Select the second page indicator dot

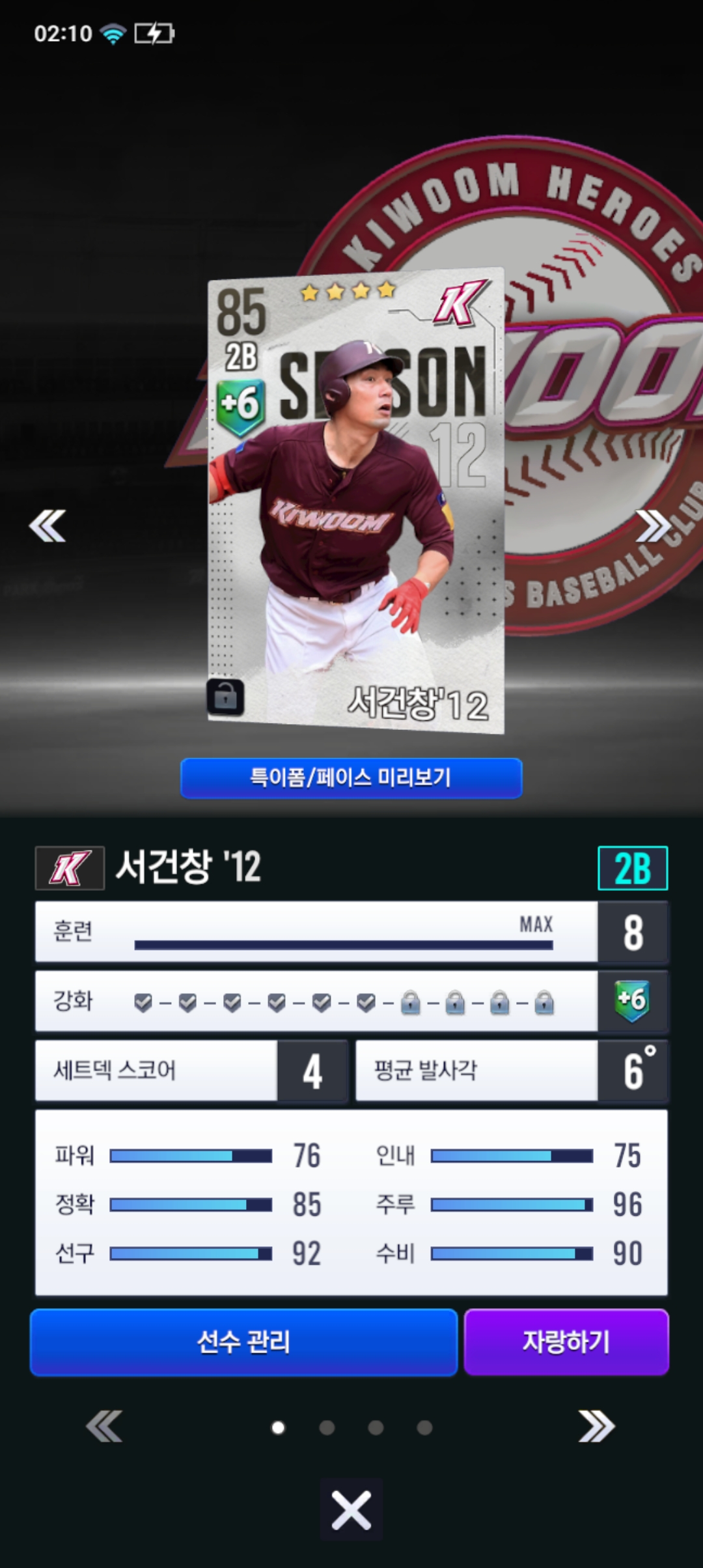pos(327,1427)
